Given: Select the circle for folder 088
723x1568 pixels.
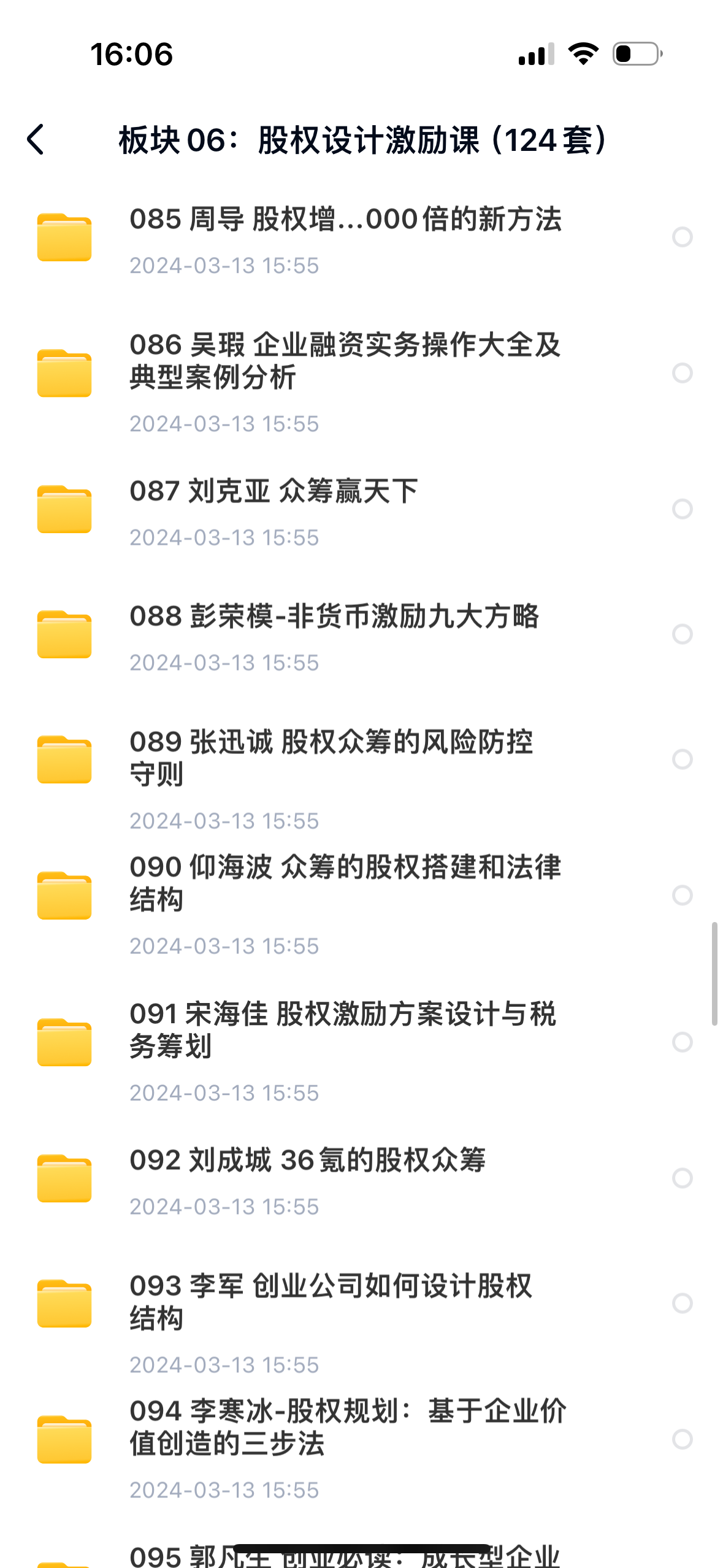Looking at the screenshot, I should (x=682, y=634).
